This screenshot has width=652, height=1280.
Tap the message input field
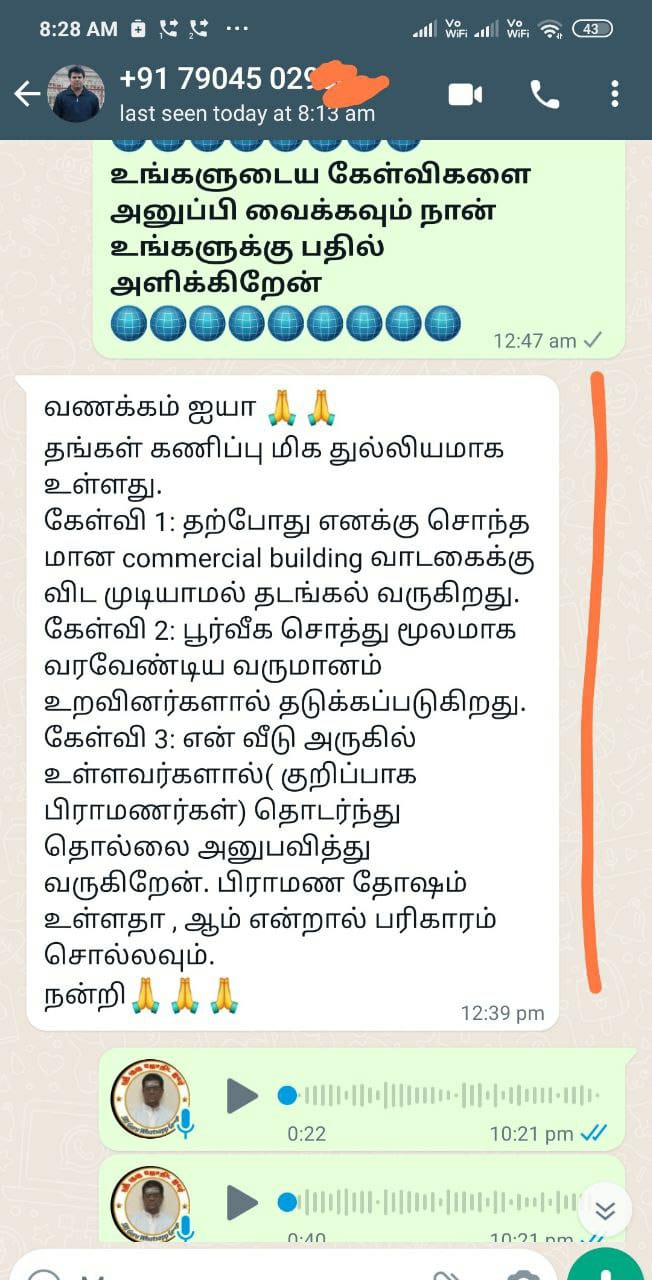(x=278, y=1268)
